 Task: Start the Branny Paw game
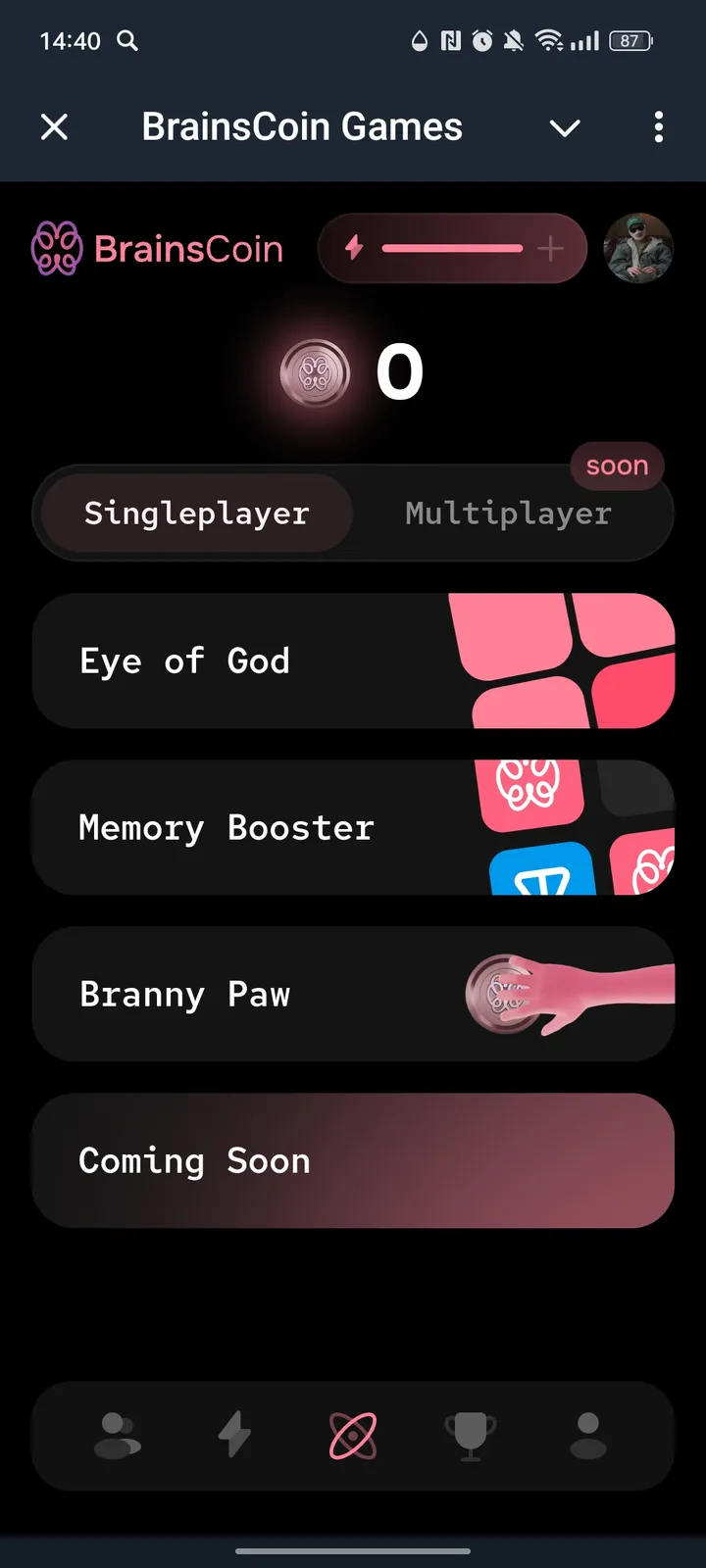point(353,994)
